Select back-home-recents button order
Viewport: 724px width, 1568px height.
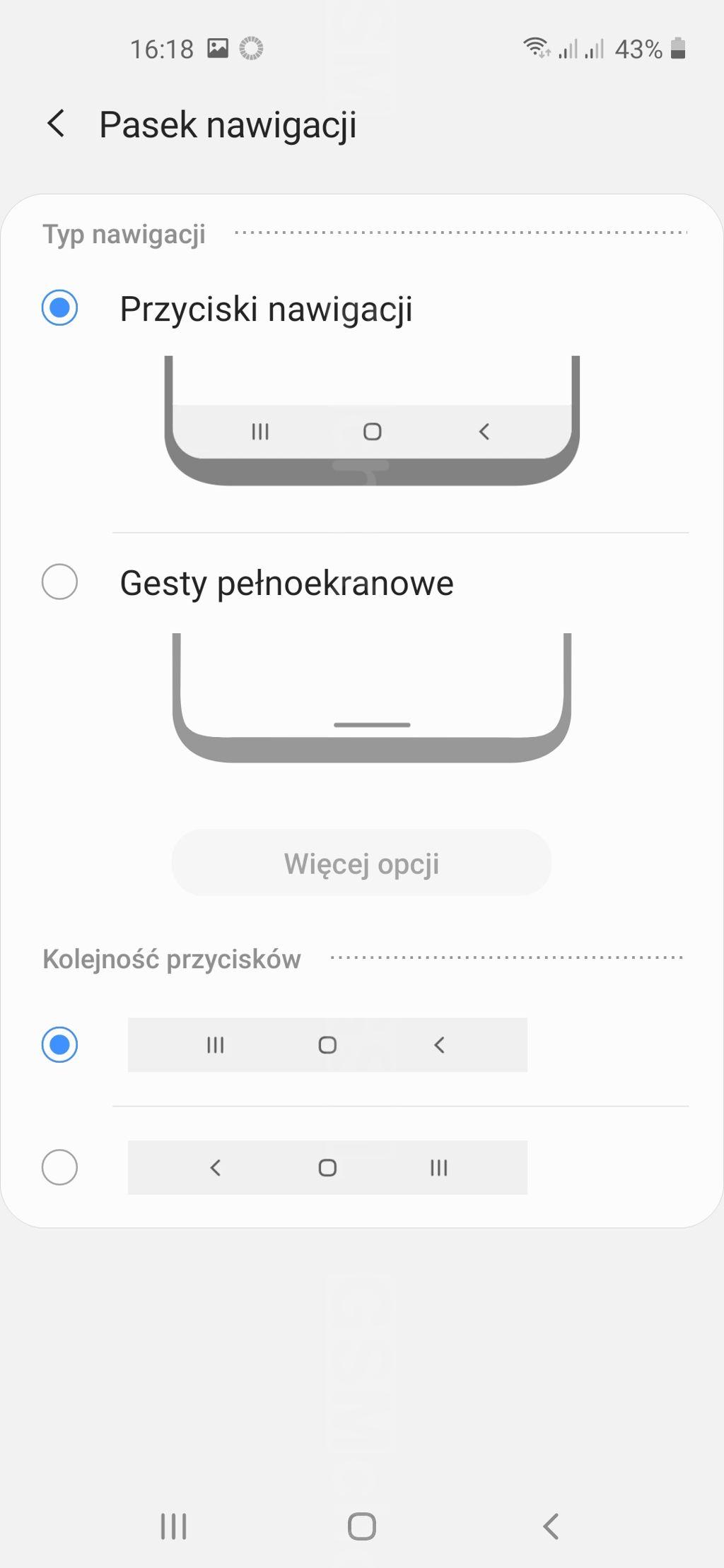pos(59,1167)
